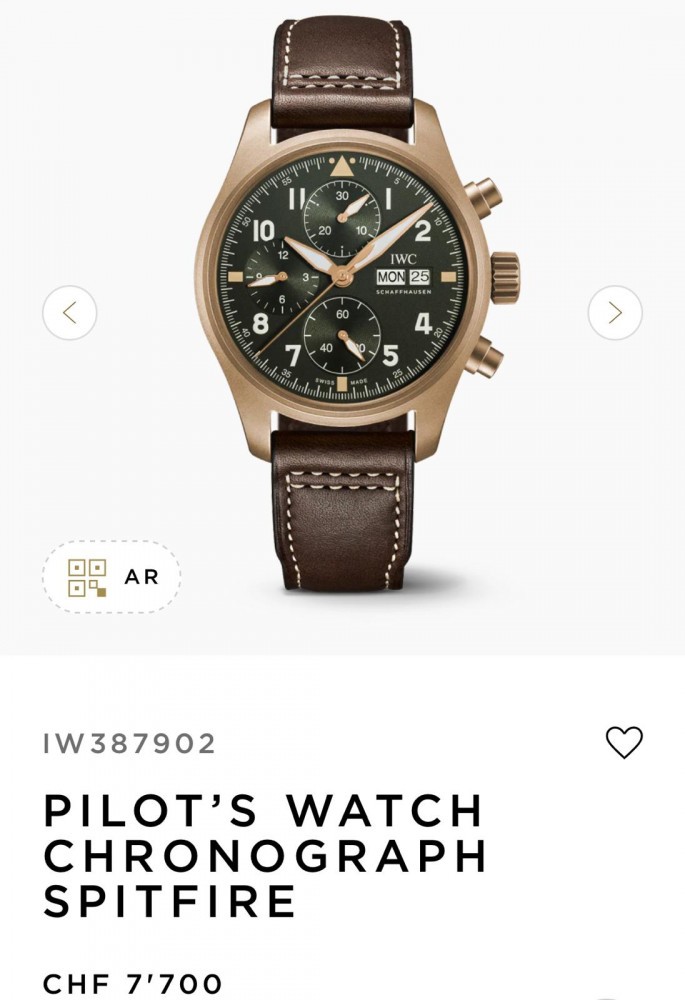685x1000 pixels.
Task: Open the AR view of the watch
Action: pos(111,577)
